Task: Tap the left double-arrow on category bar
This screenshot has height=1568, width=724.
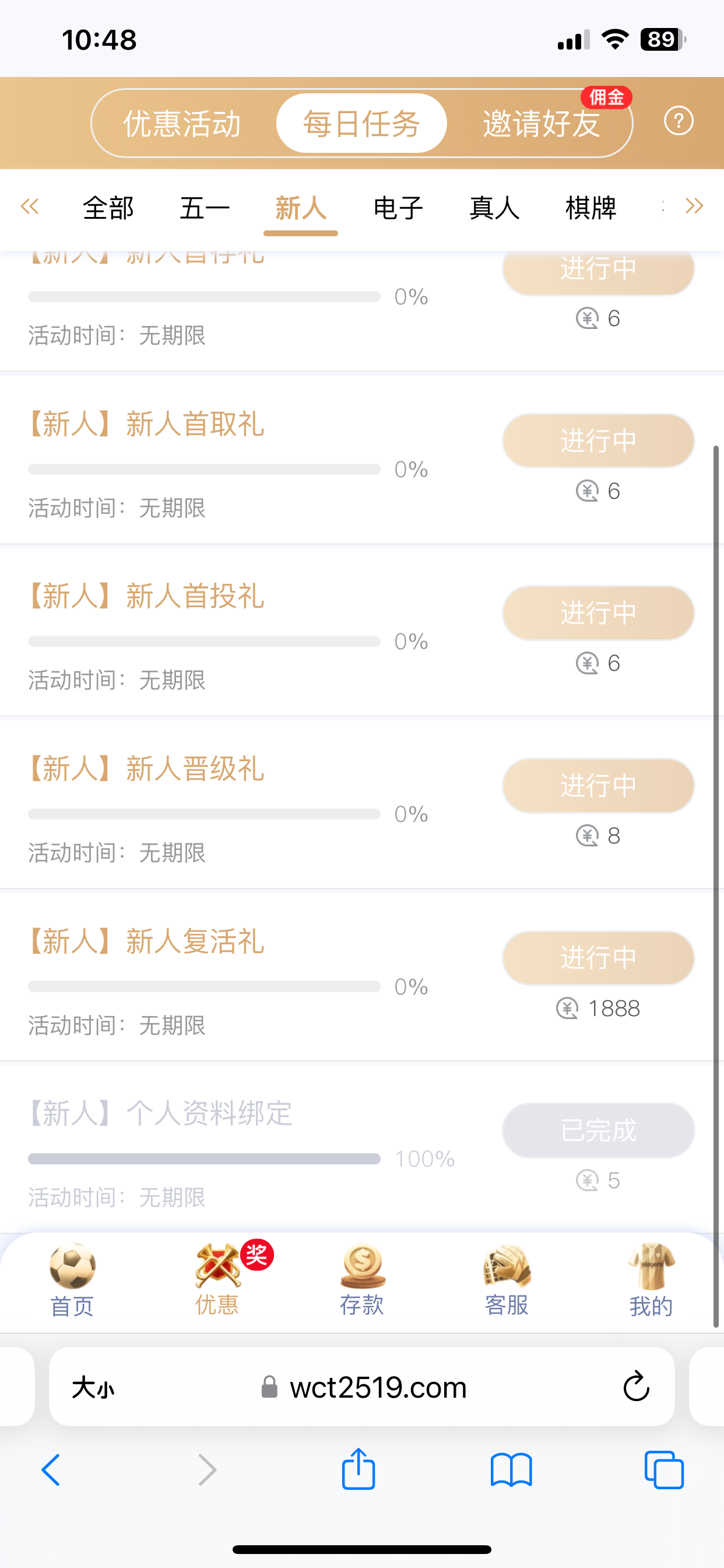Action: click(x=30, y=206)
